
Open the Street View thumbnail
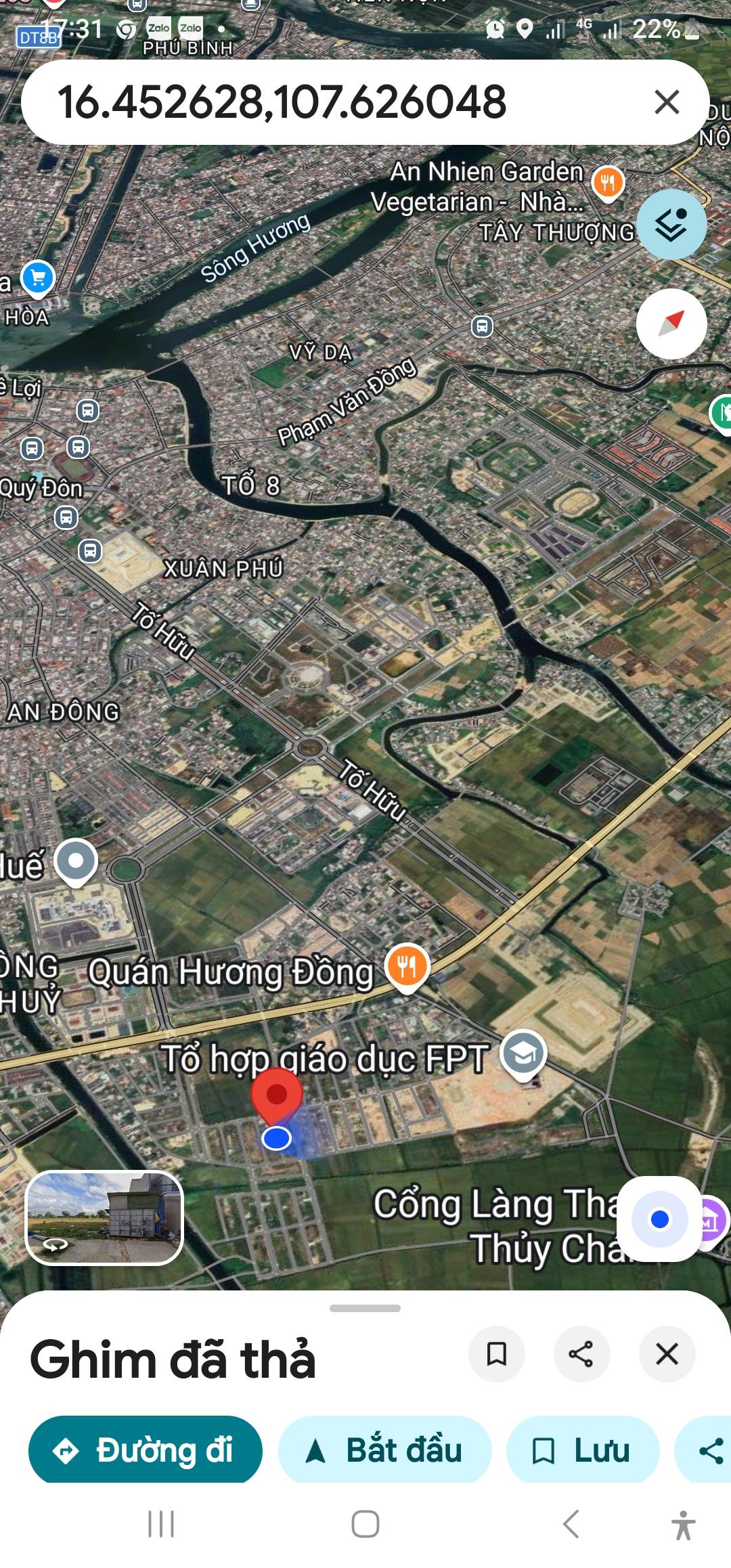[104, 1217]
